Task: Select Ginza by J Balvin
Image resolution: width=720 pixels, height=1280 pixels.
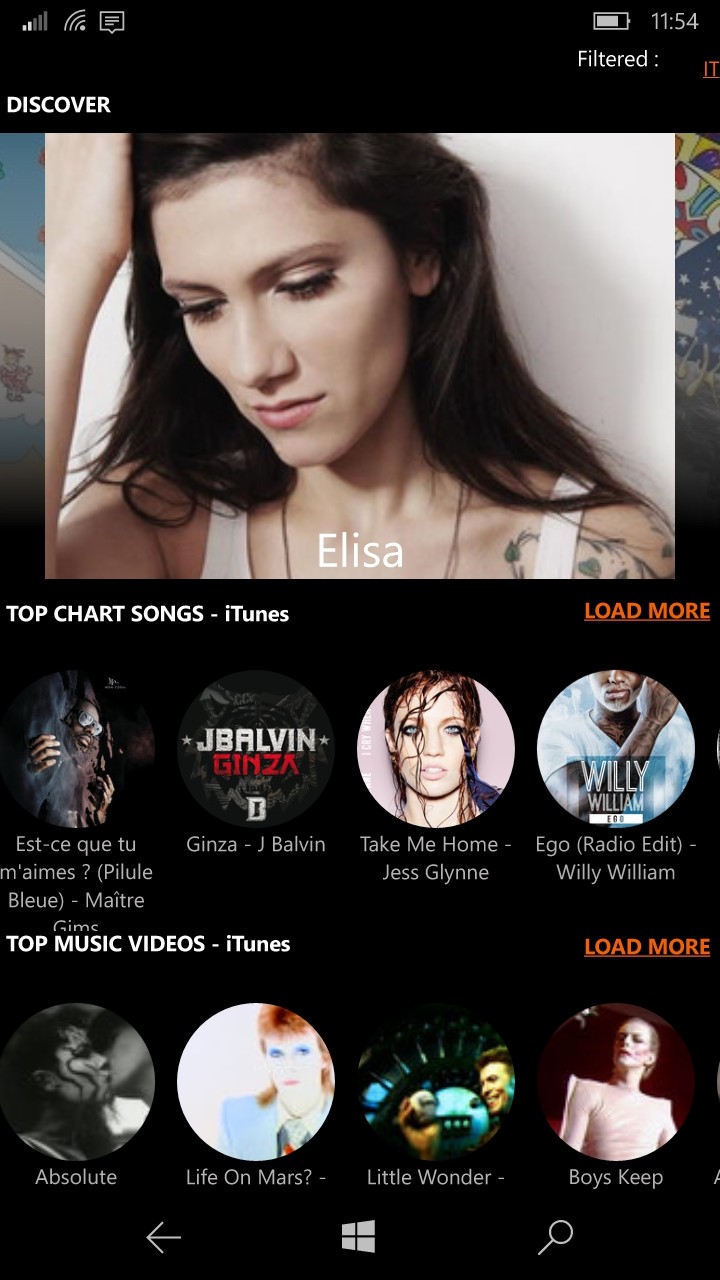Action: click(256, 749)
